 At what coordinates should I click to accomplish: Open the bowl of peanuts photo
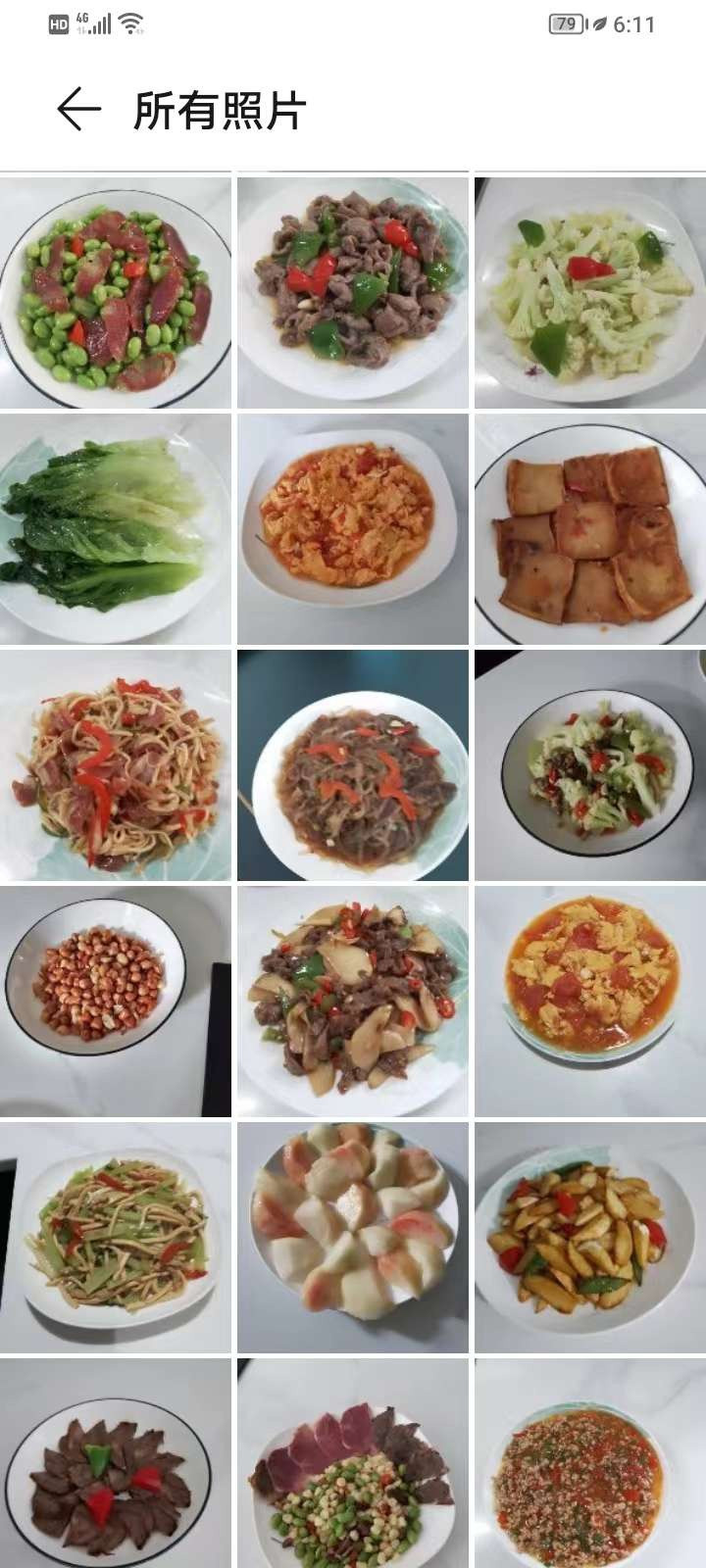click(x=116, y=1002)
